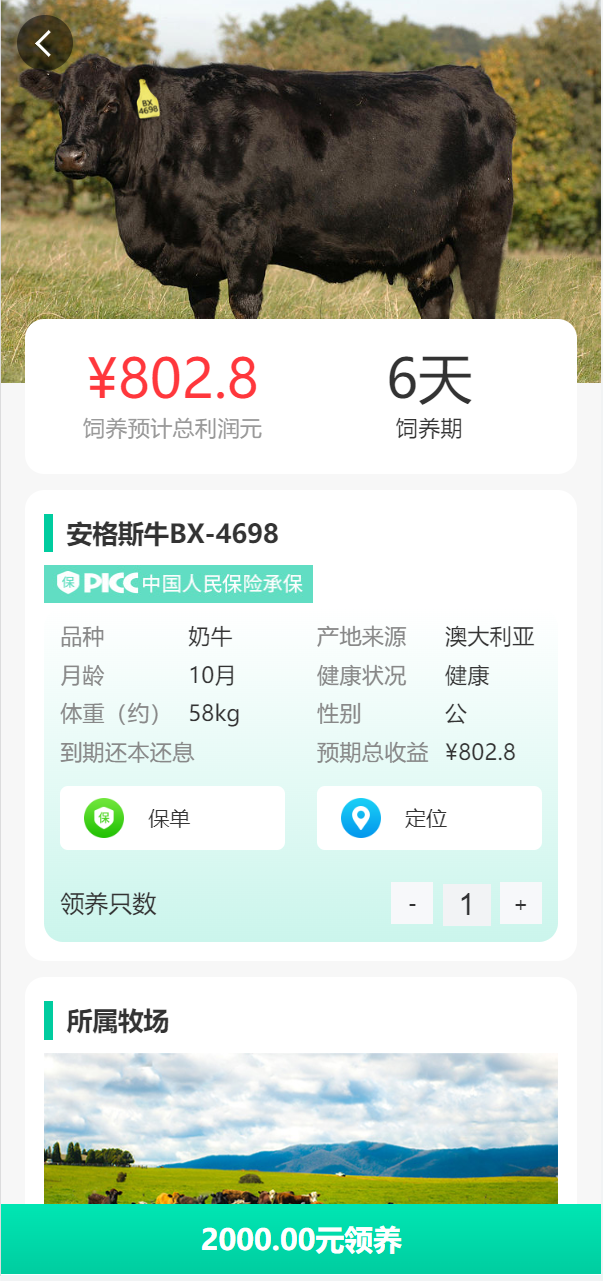Screen dimensions: 603x1281
Task: Open the 保单 insurance policy
Action: 172,818
